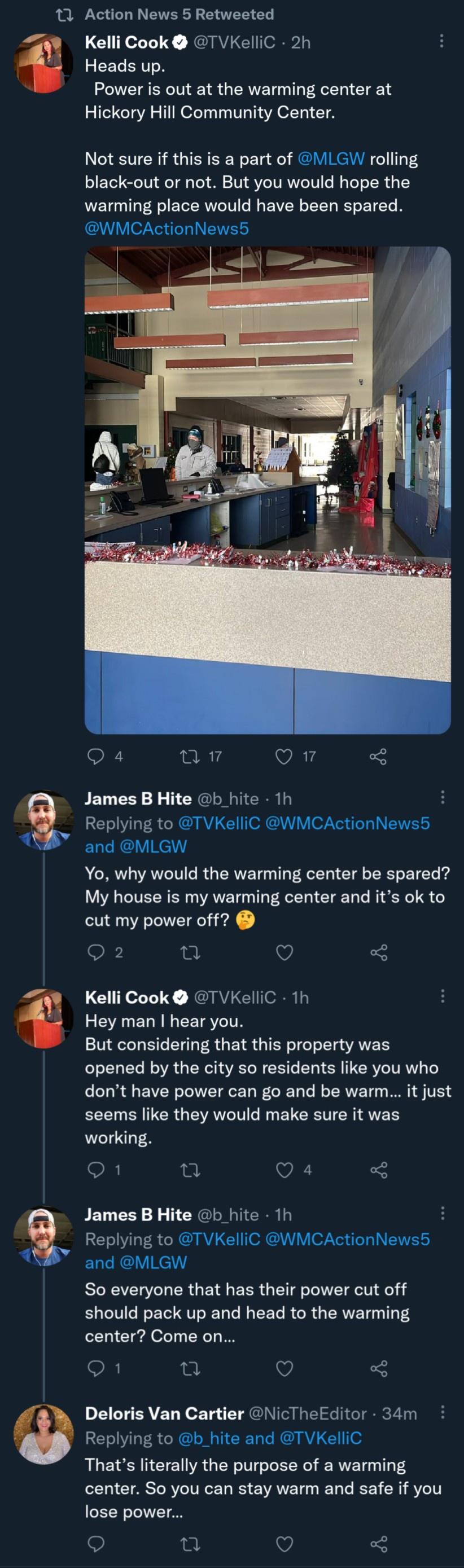Open the overflow menu on James B Hite's first reply
This screenshot has width=464, height=1568.
pyautogui.click(x=442, y=797)
